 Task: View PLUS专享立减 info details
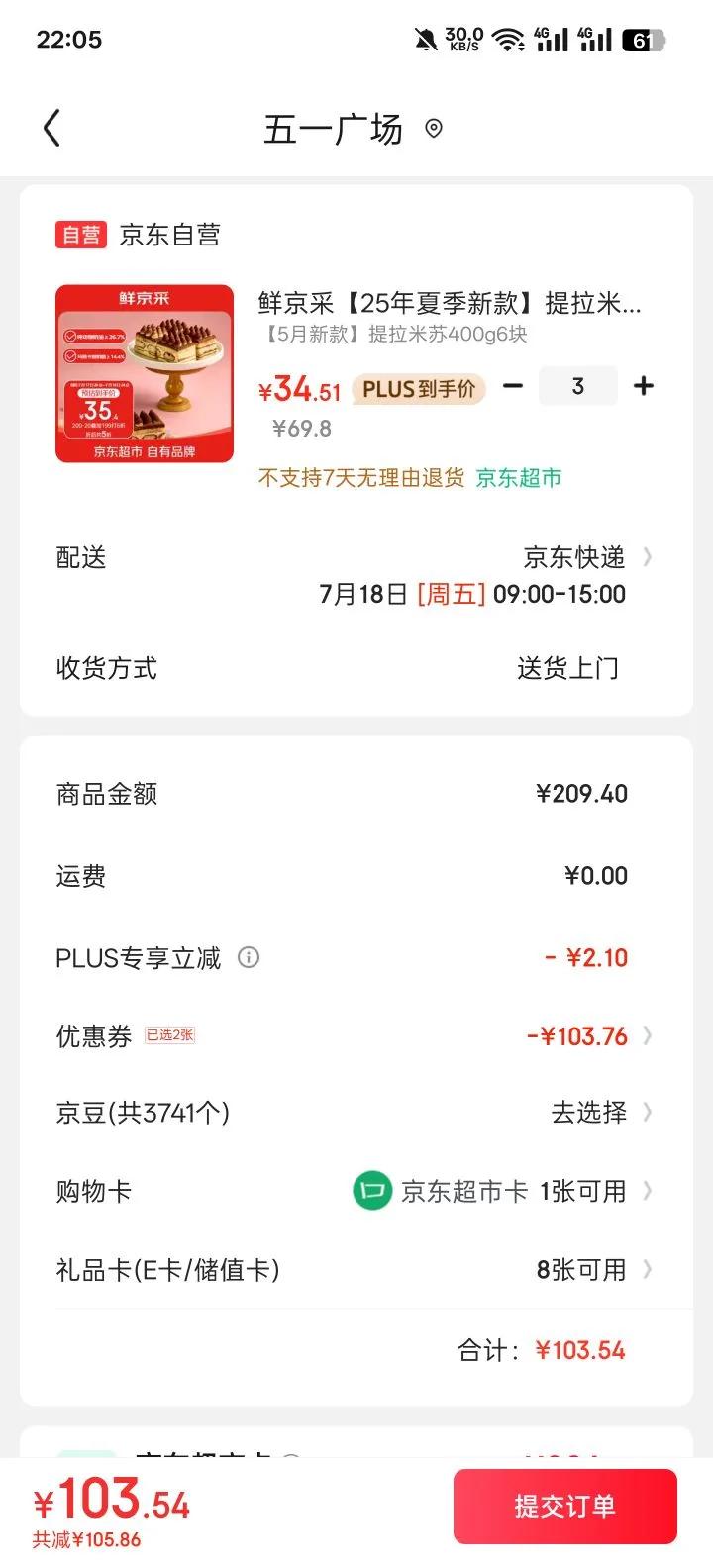click(x=250, y=957)
